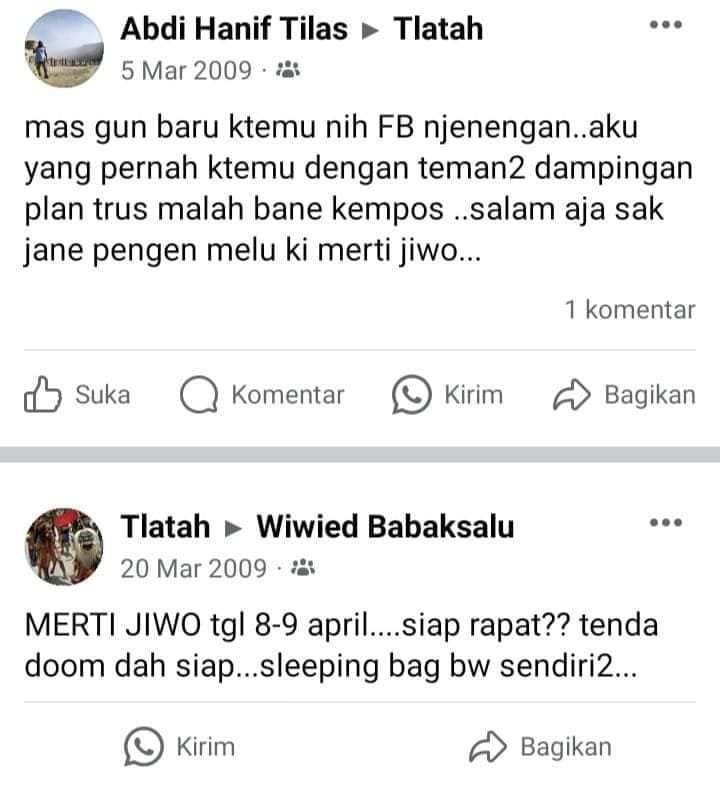Send Abdi's post via WhatsApp Kirim
720x789 pixels.
tap(447, 395)
